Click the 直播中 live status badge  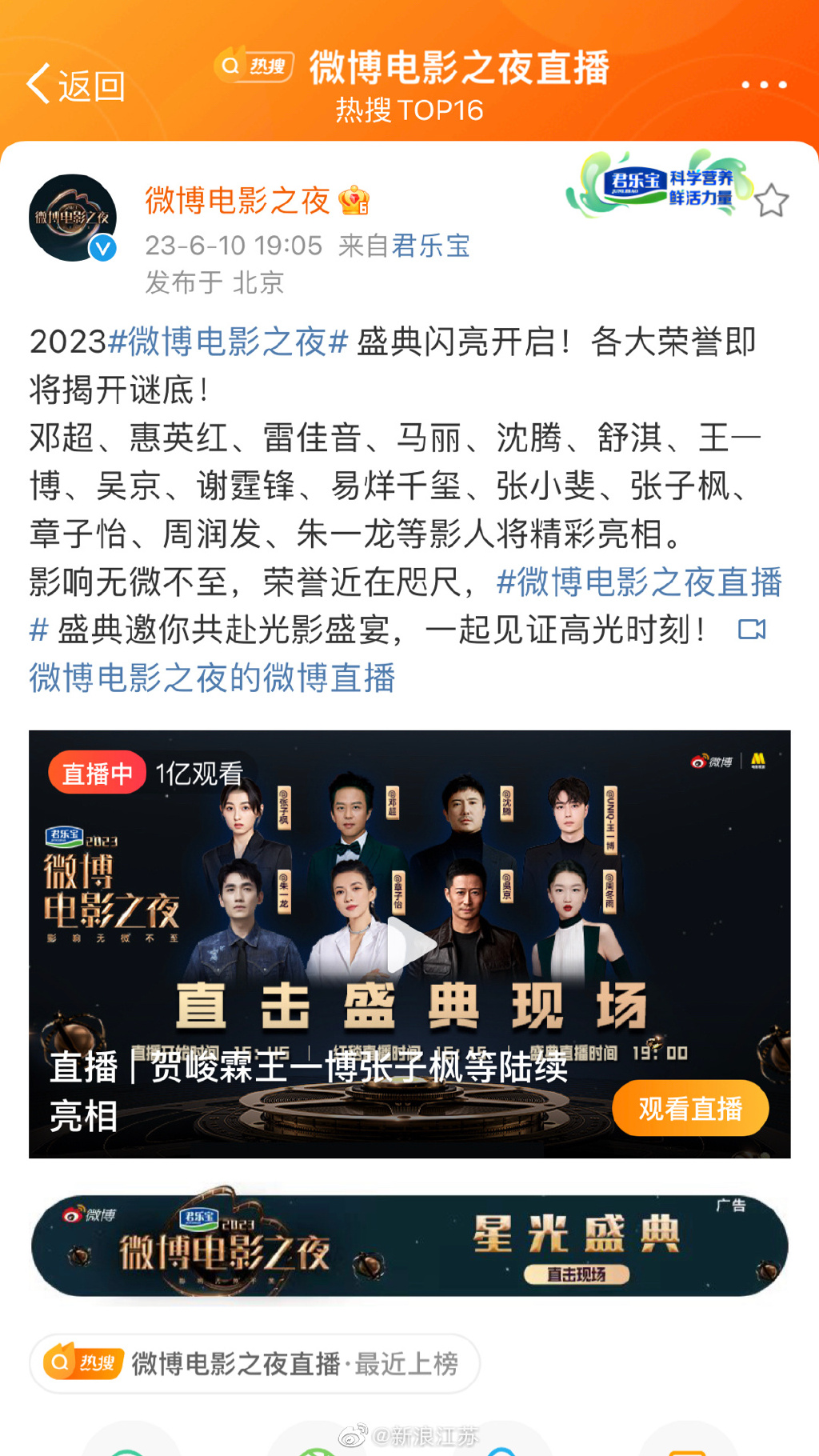(x=96, y=773)
